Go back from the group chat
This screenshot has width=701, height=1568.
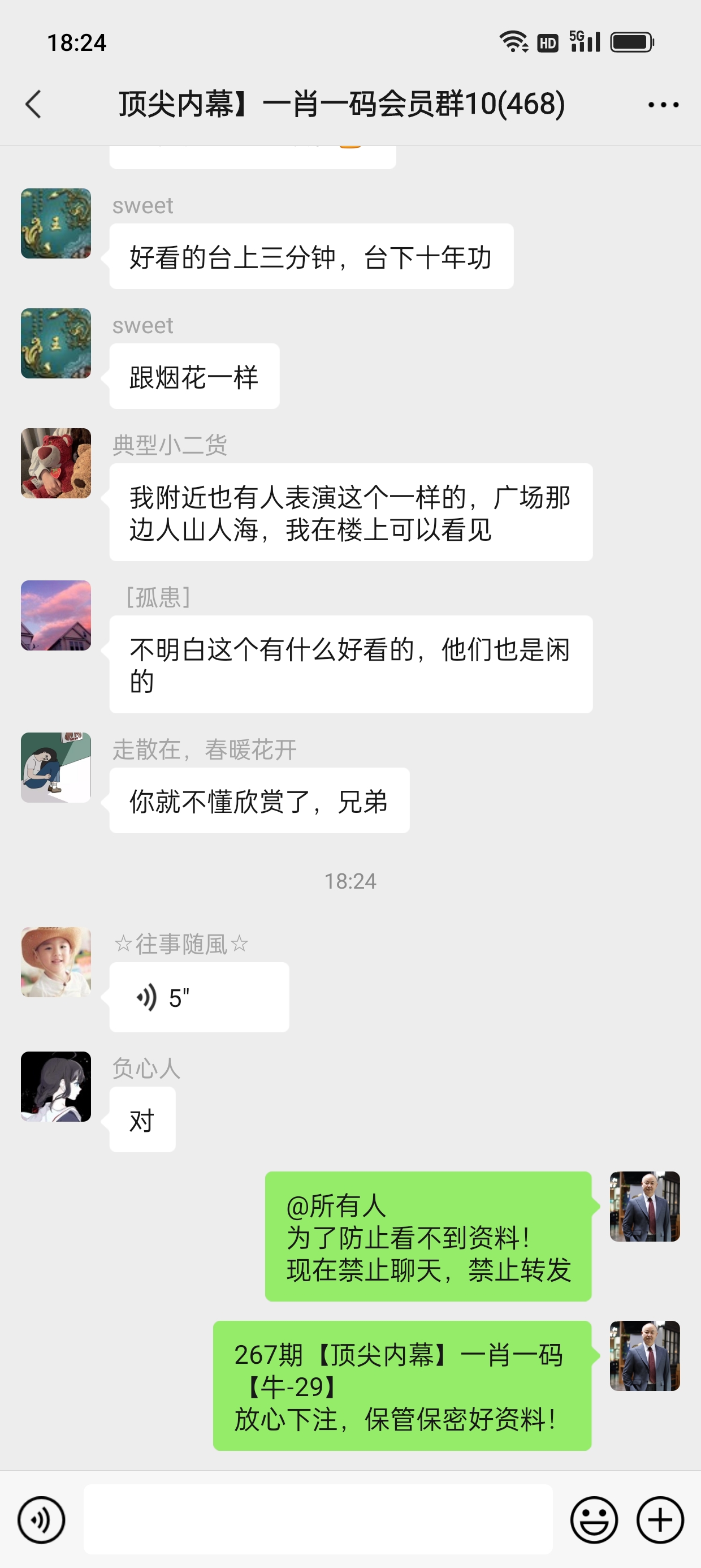click(x=34, y=104)
